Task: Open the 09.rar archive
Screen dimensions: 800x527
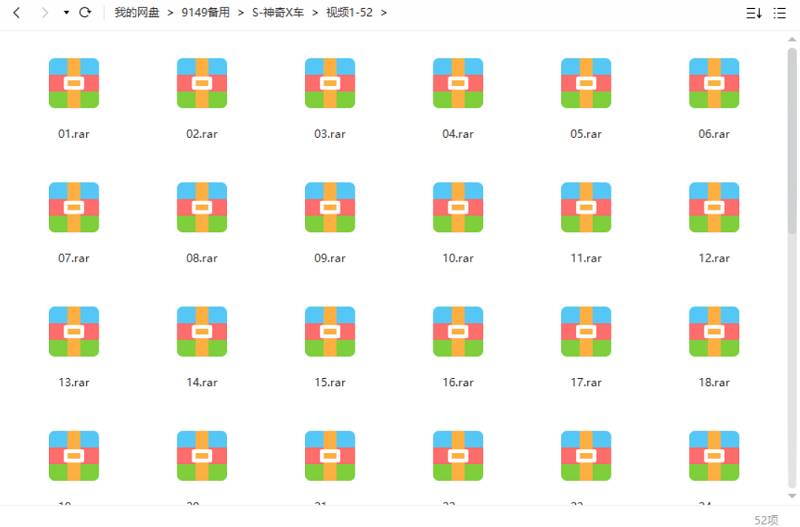Action: click(x=330, y=207)
